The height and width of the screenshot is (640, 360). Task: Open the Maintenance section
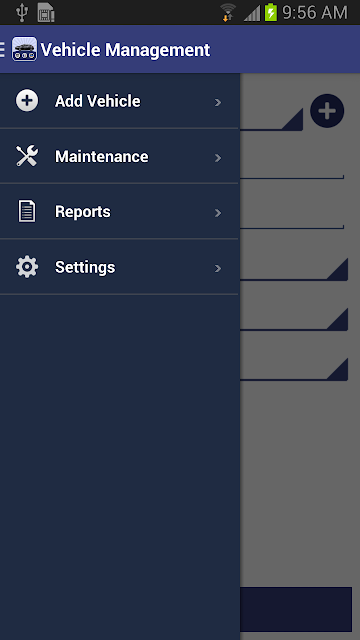coord(119,156)
